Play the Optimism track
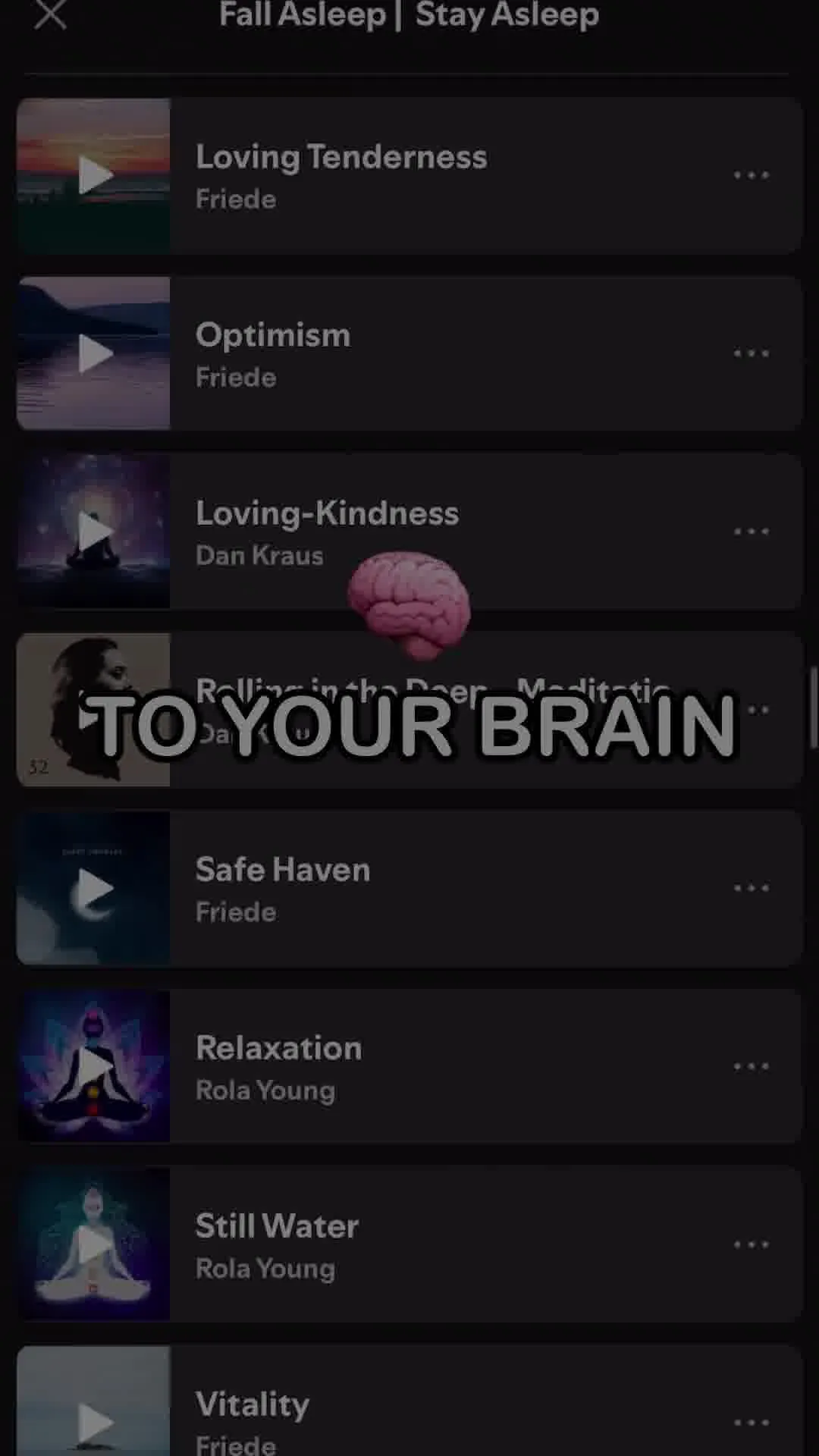The height and width of the screenshot is (1456, 819). tap(94, 353)
